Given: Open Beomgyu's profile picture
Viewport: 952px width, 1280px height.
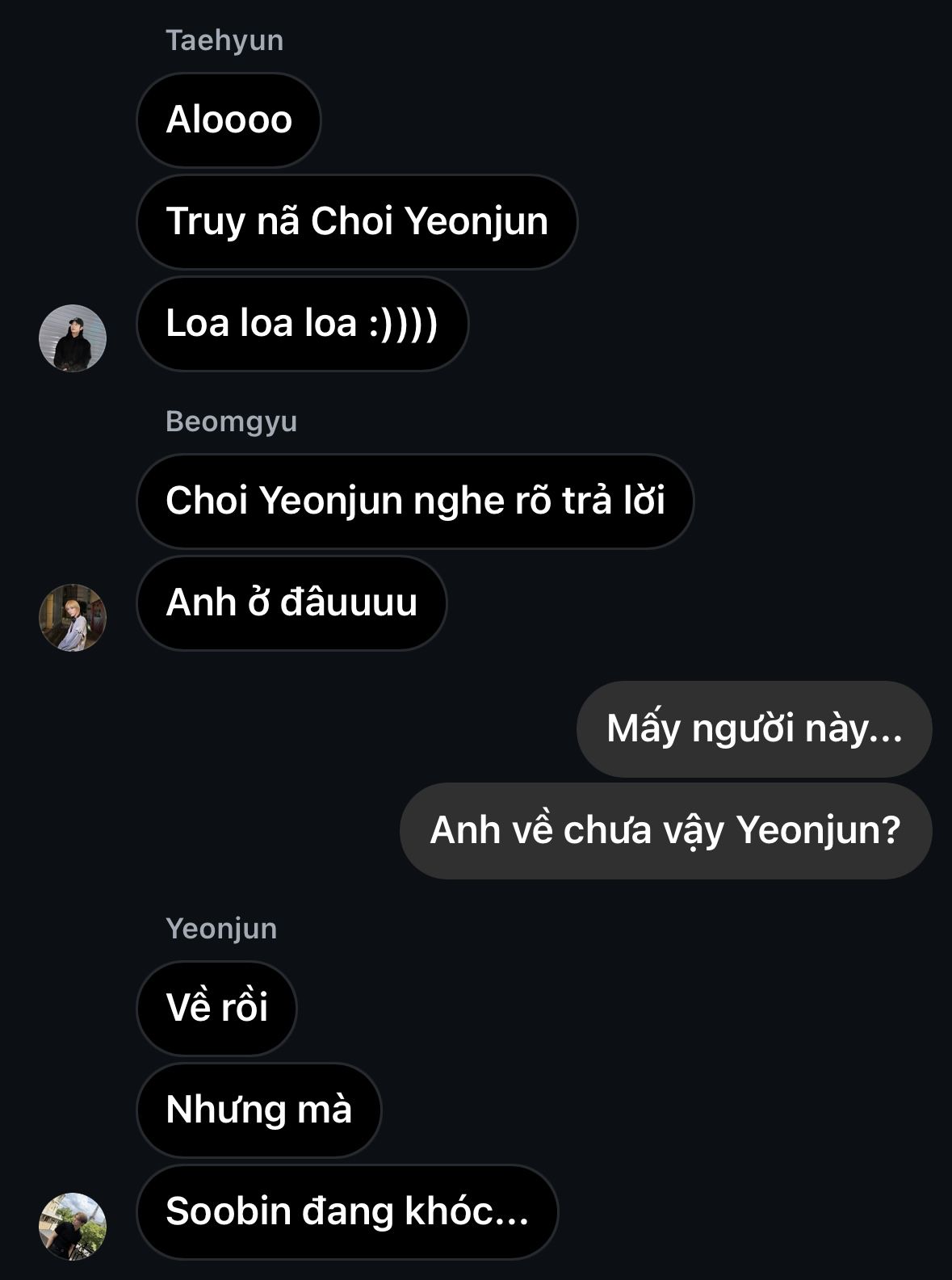Looking at the screenshot, I should [x=73, y=618].
